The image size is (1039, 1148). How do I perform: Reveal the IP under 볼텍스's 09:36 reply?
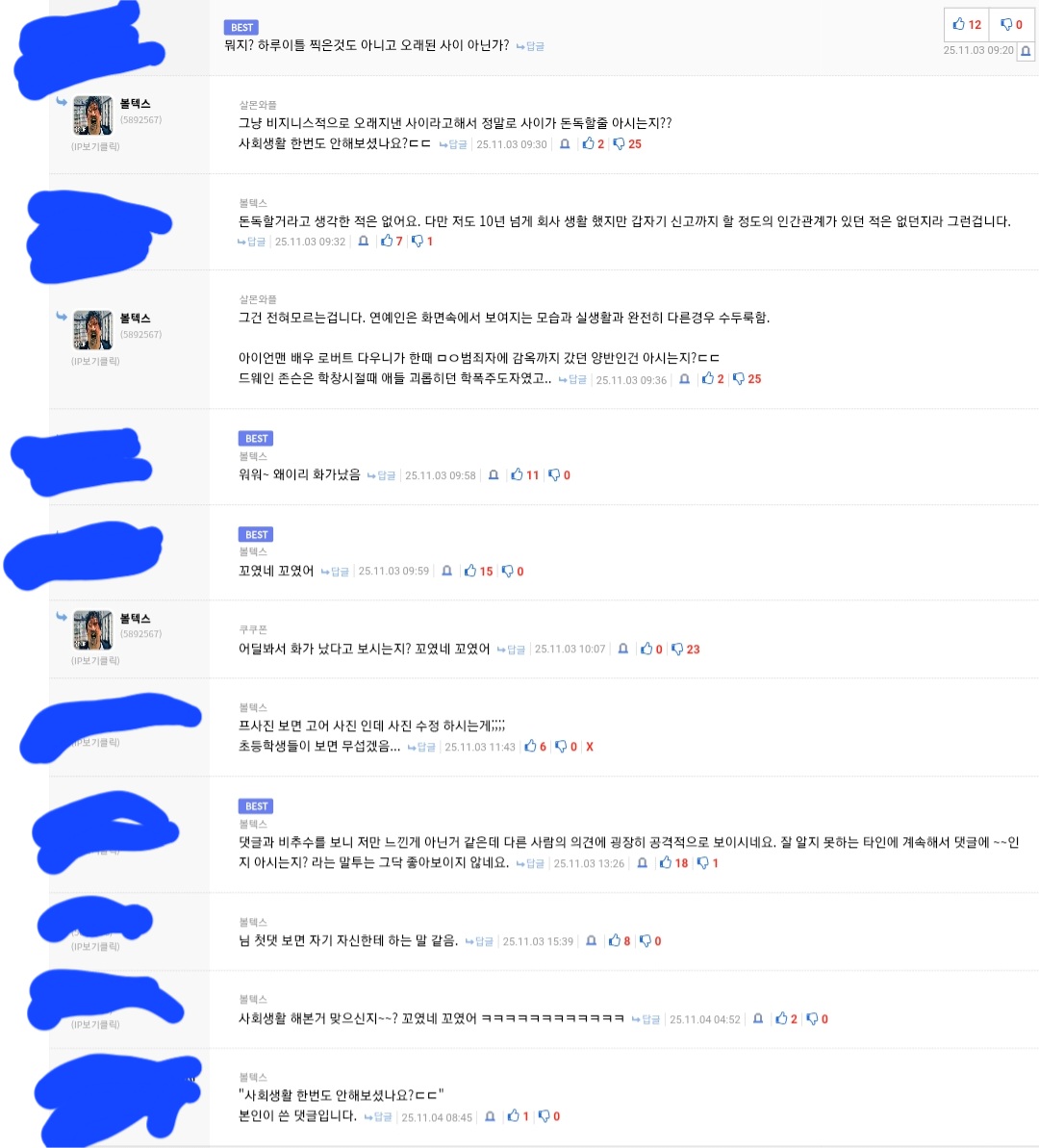(x=95, y=362)
